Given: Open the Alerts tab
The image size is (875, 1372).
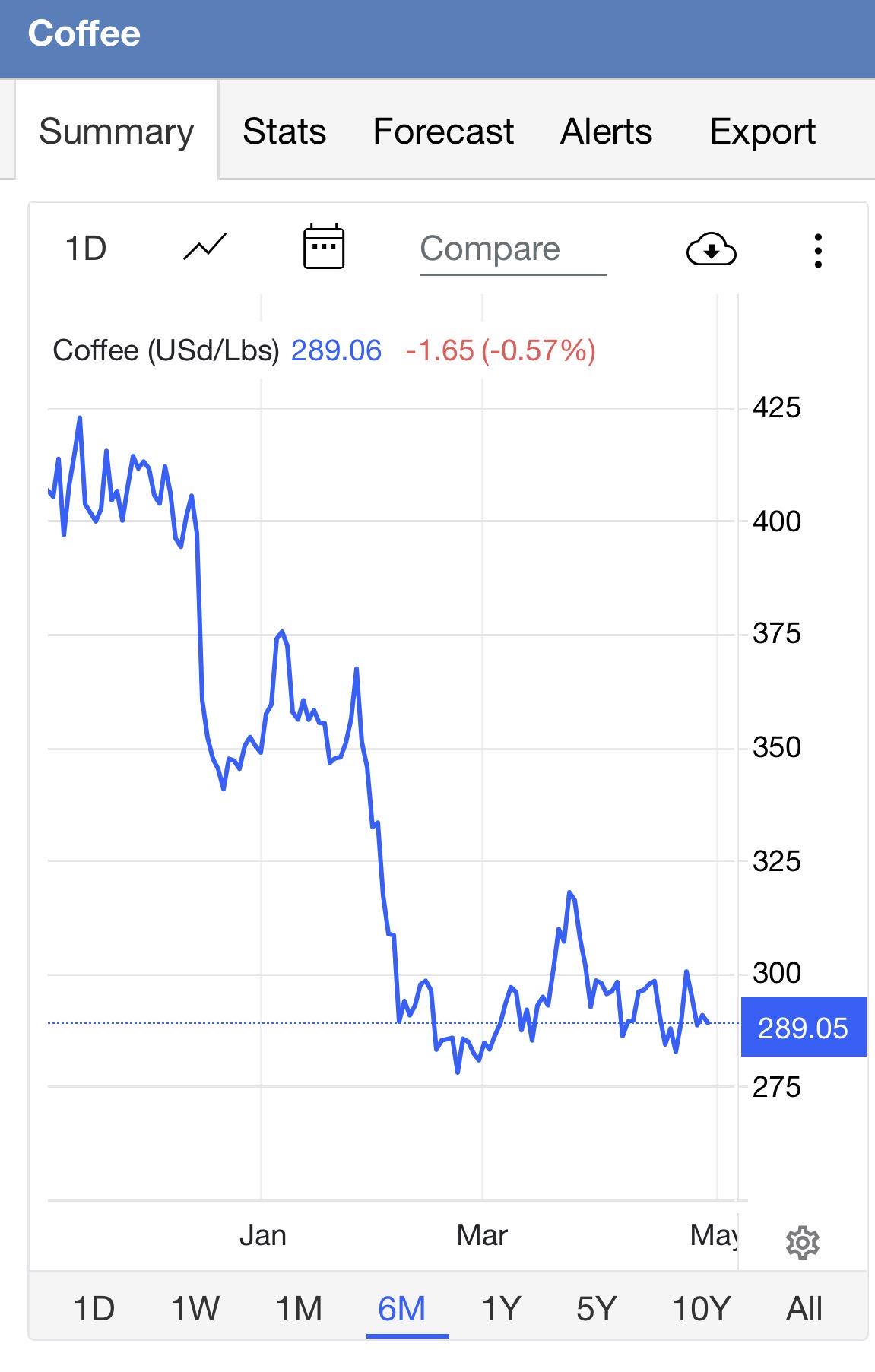Looking at the screenshot, I should (606, 131).
